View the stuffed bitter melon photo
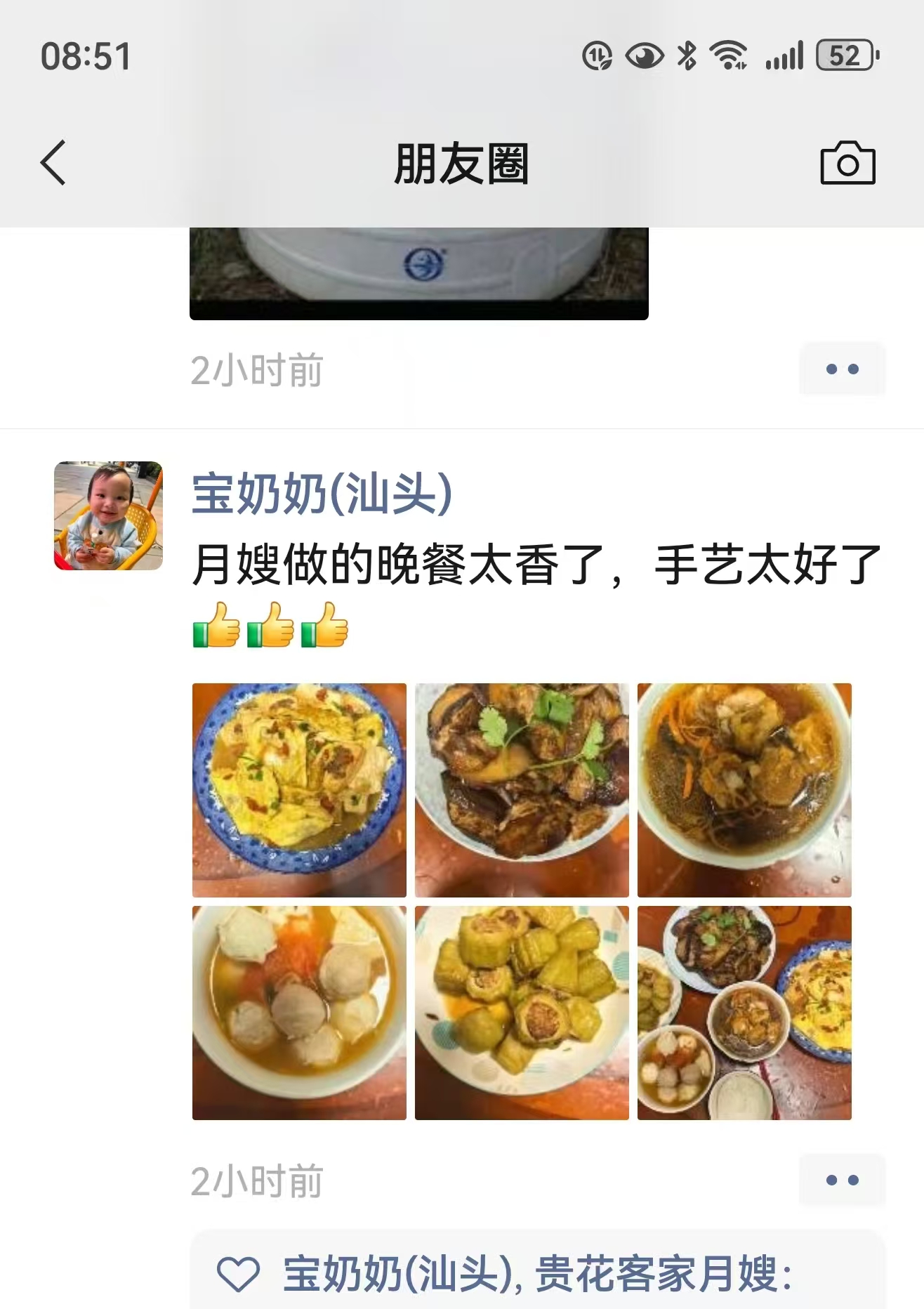 [x=522, y=1013]
